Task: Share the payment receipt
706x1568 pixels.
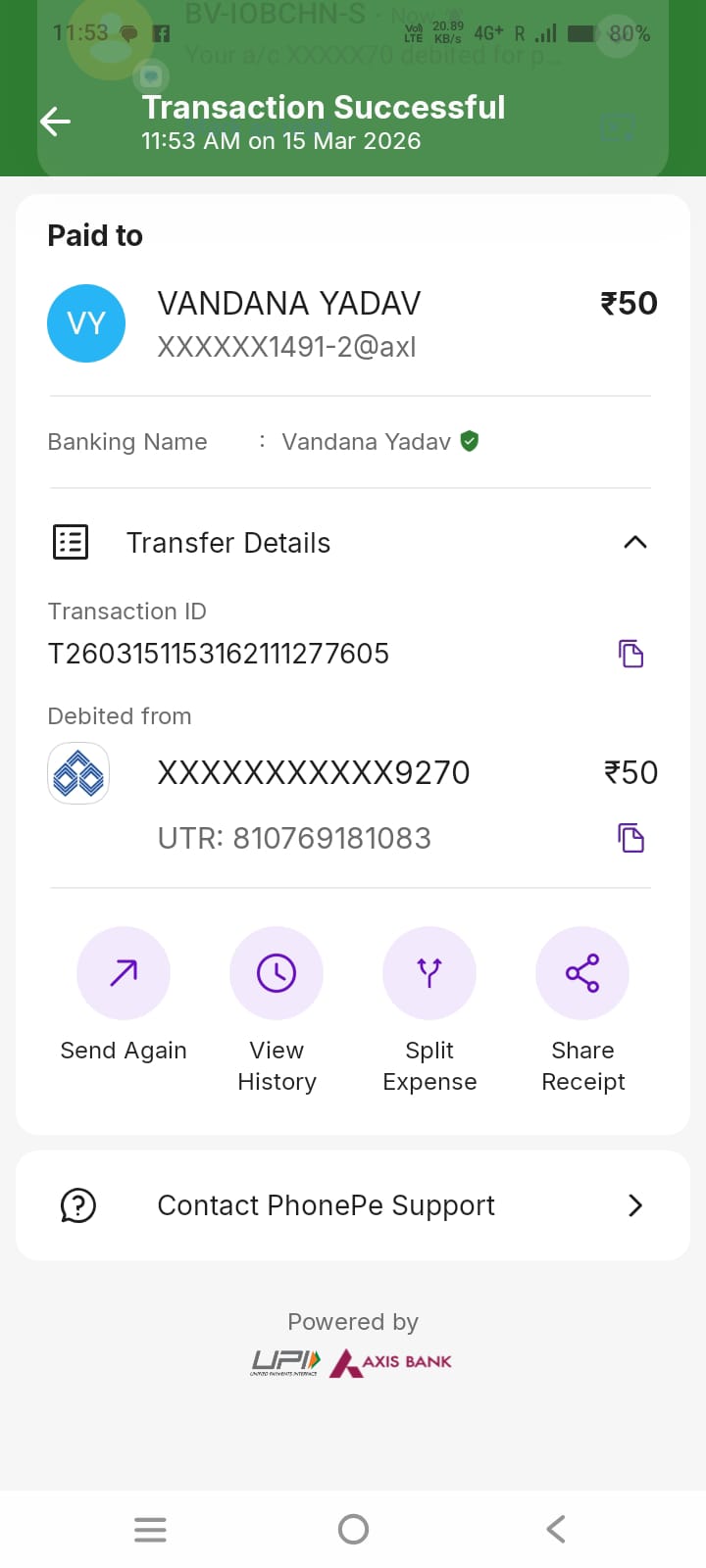Action: coord(582,973)
